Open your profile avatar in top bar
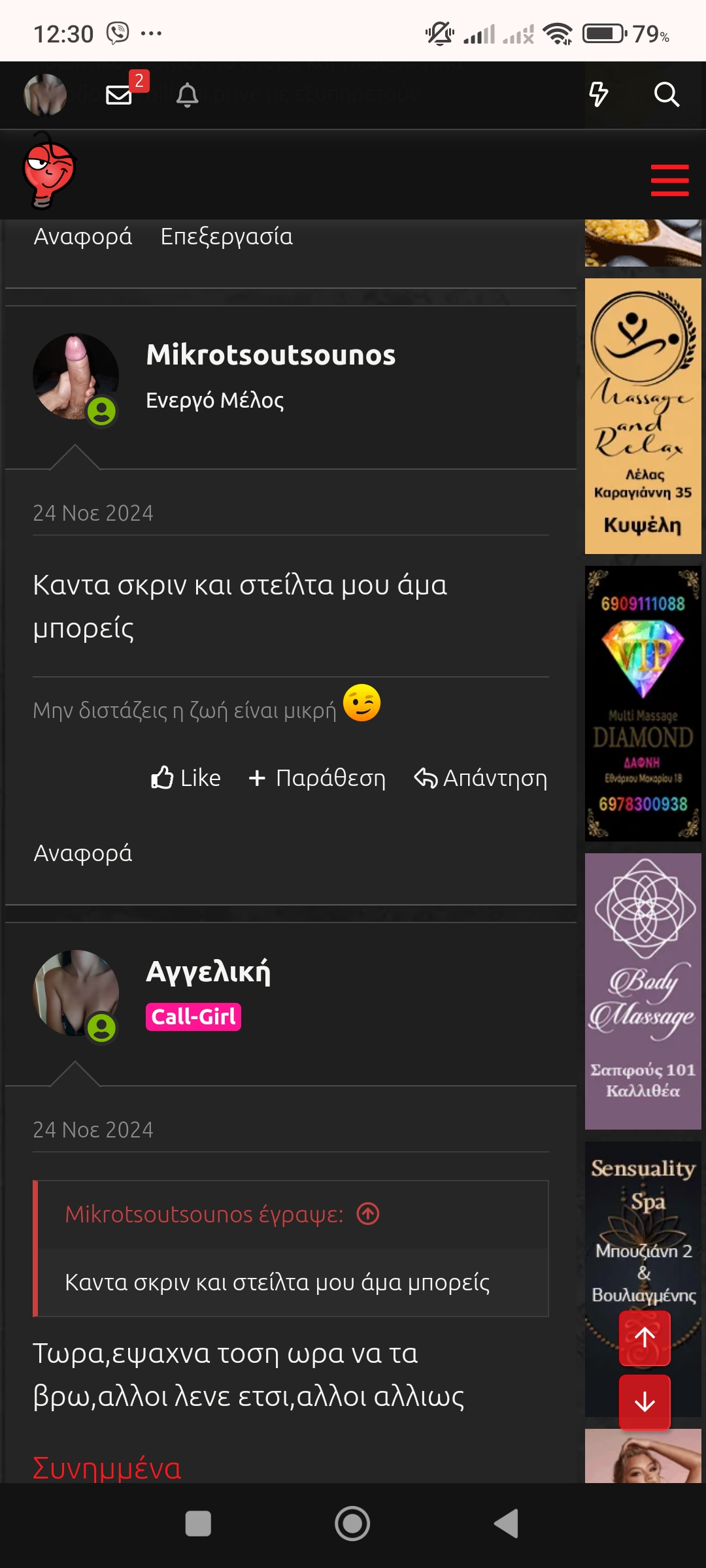This screenshot has height=1568, width=706. [45, 95]
